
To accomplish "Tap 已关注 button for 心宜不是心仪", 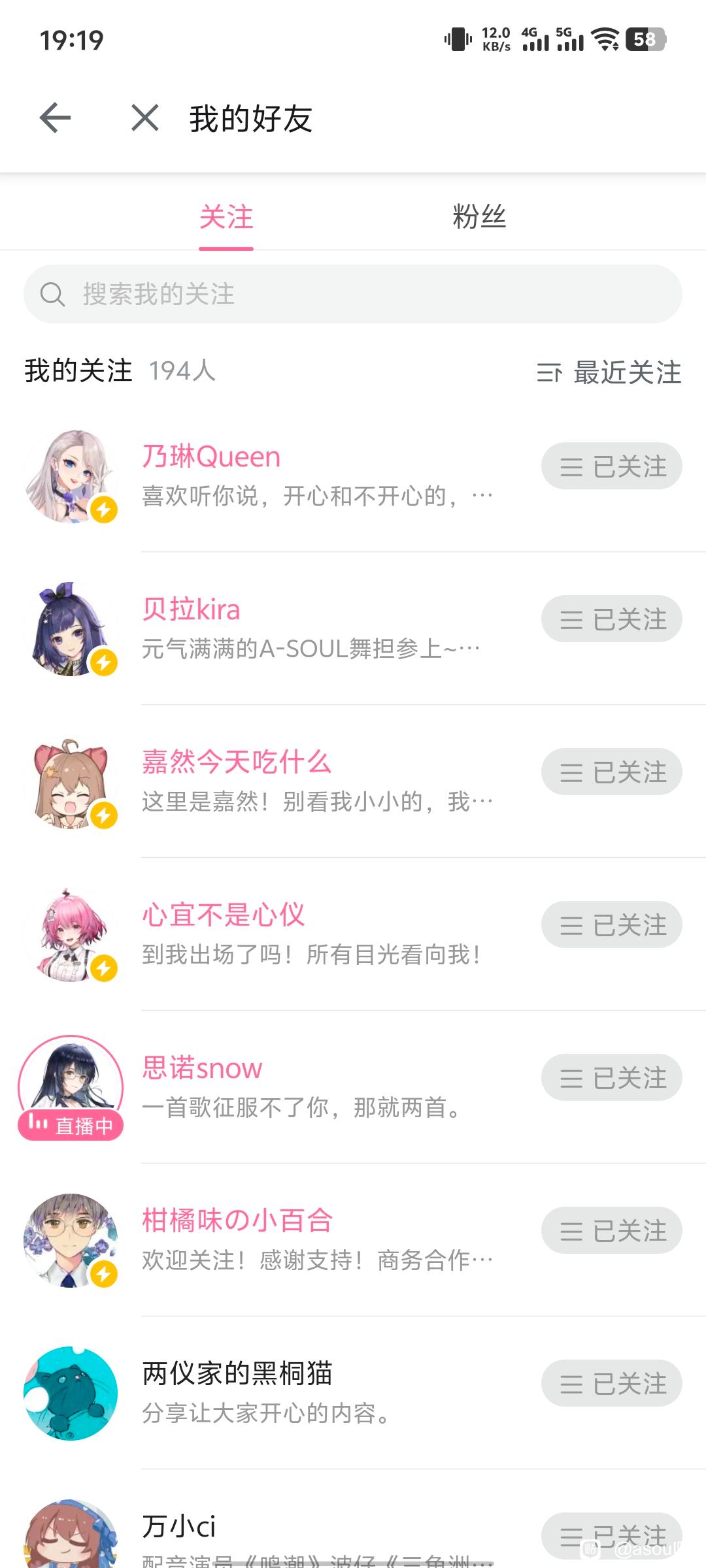I will (x=612, y=925).
